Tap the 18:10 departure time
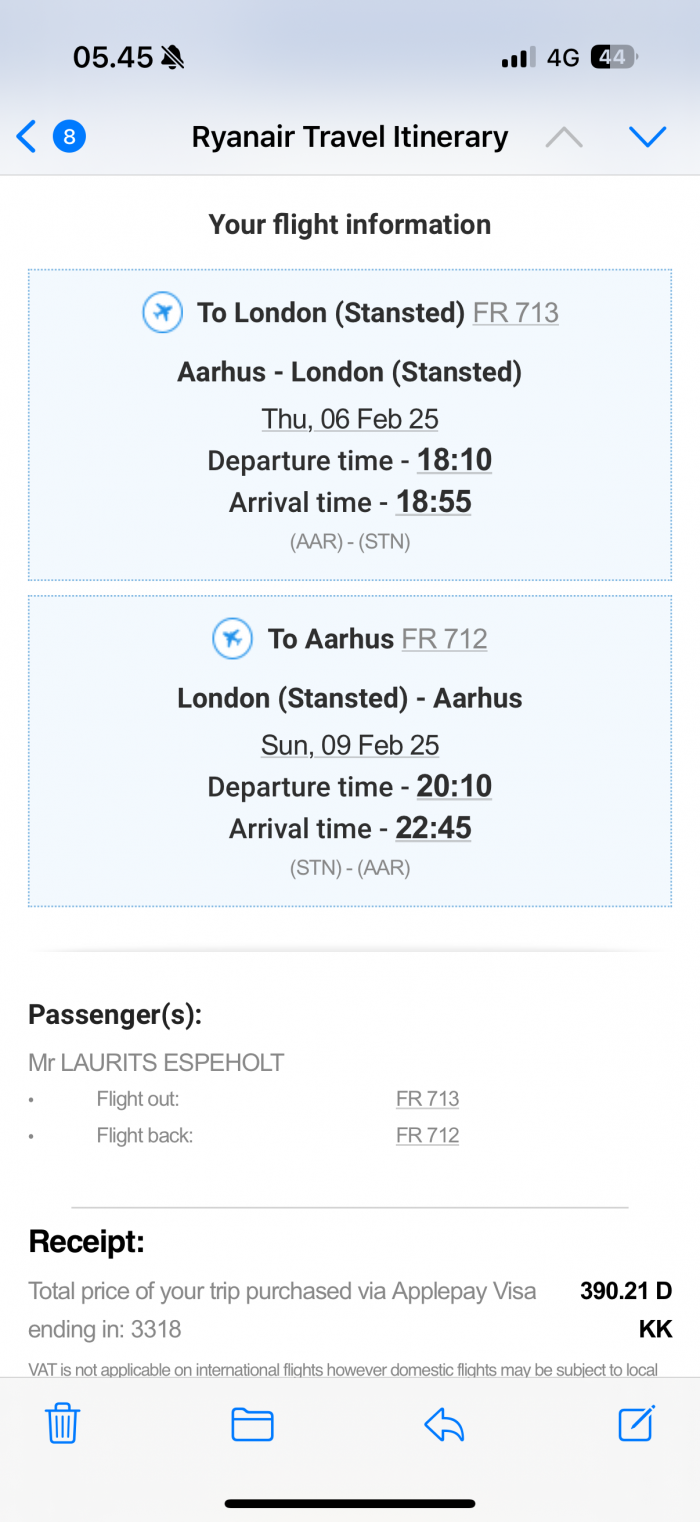The height and width of the screenshot is (1522, 700). (454, 460)
